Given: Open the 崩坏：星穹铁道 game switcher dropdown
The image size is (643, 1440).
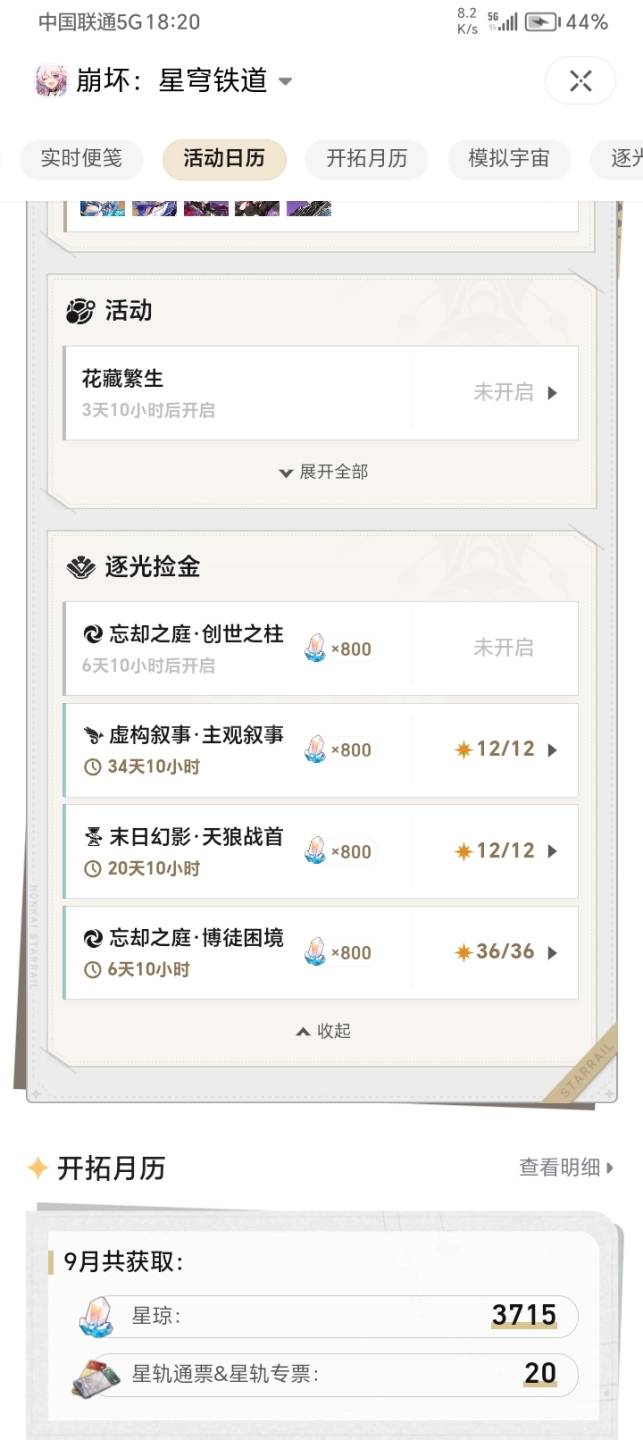Looking at the screenshot, I should click(165, 81).
